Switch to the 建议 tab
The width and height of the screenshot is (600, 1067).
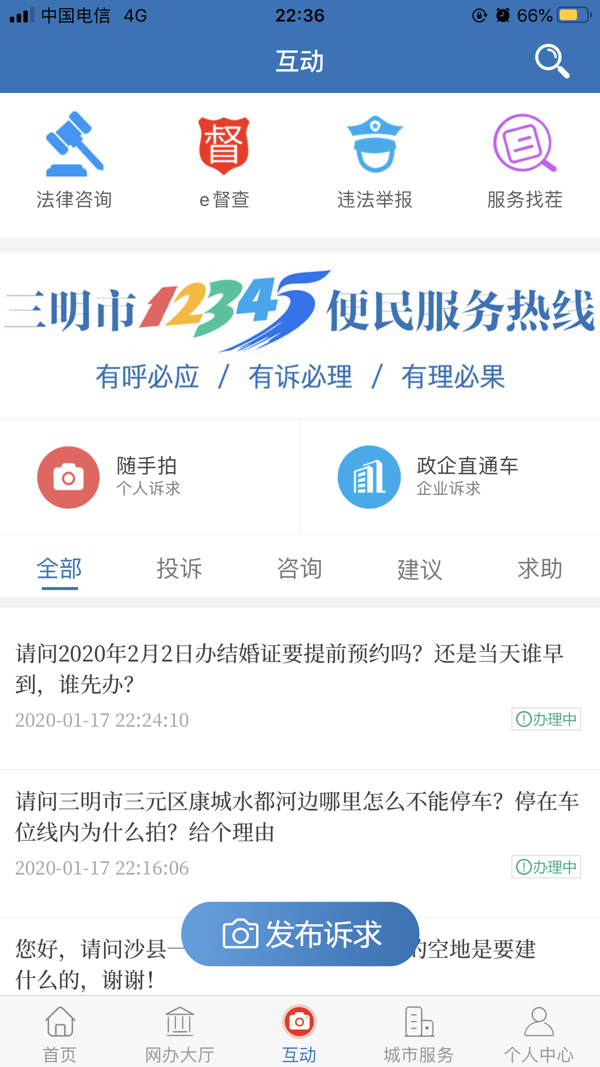click(419, 569)
